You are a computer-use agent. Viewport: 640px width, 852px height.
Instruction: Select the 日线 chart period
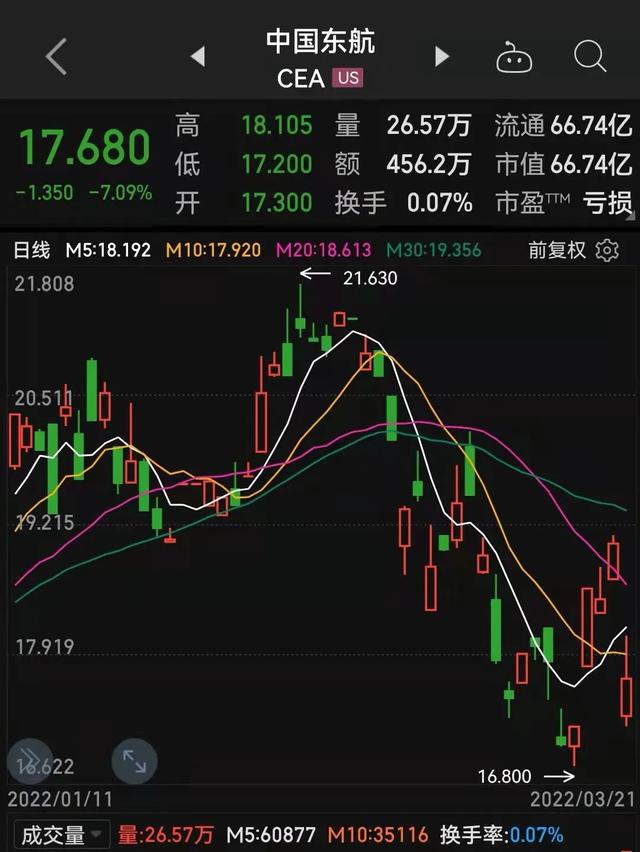[32, 250]
